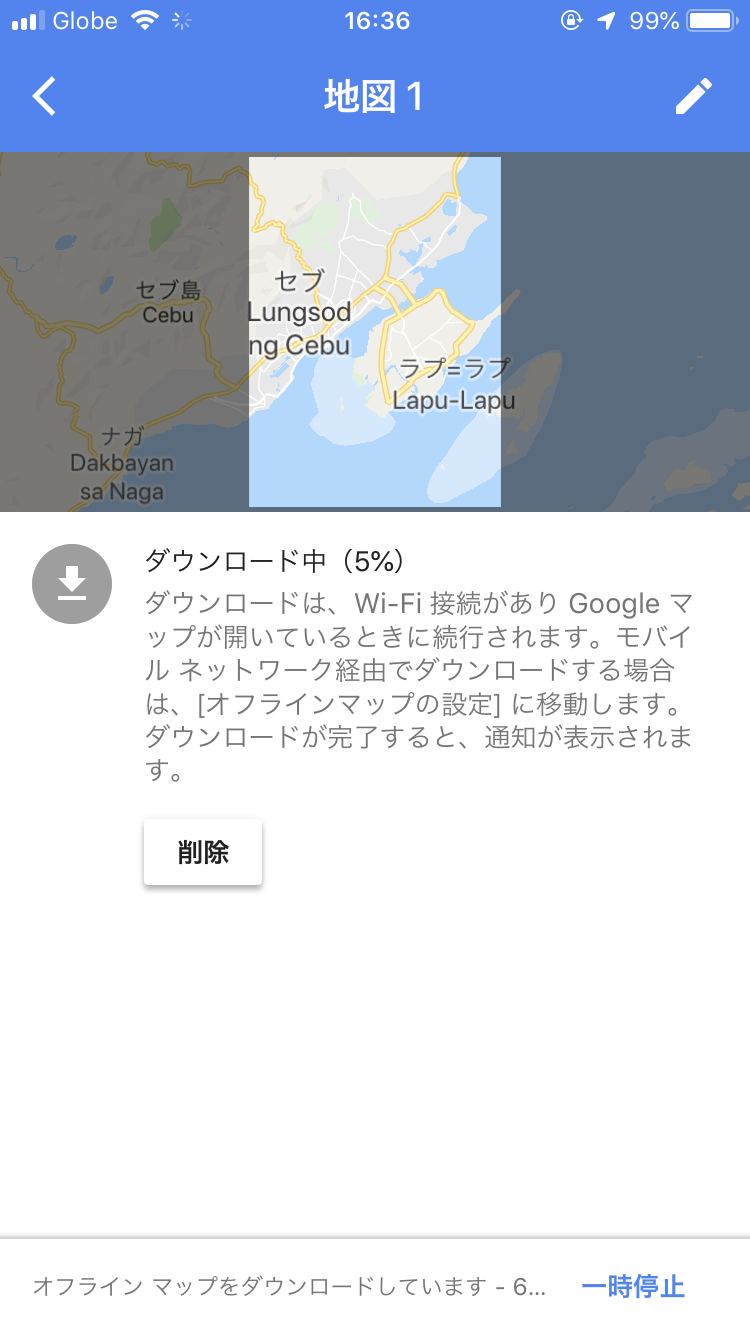Tap the download progress circle icon

pyautogui.click(x=71, y=583)
